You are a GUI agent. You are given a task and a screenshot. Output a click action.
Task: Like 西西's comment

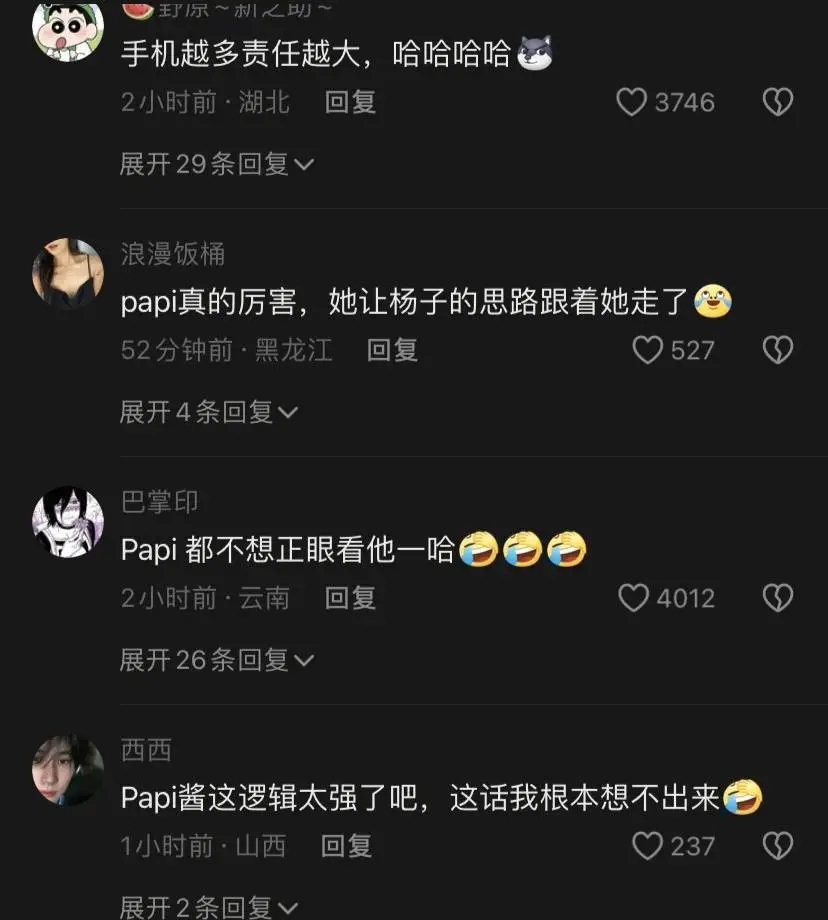[649, 846]
